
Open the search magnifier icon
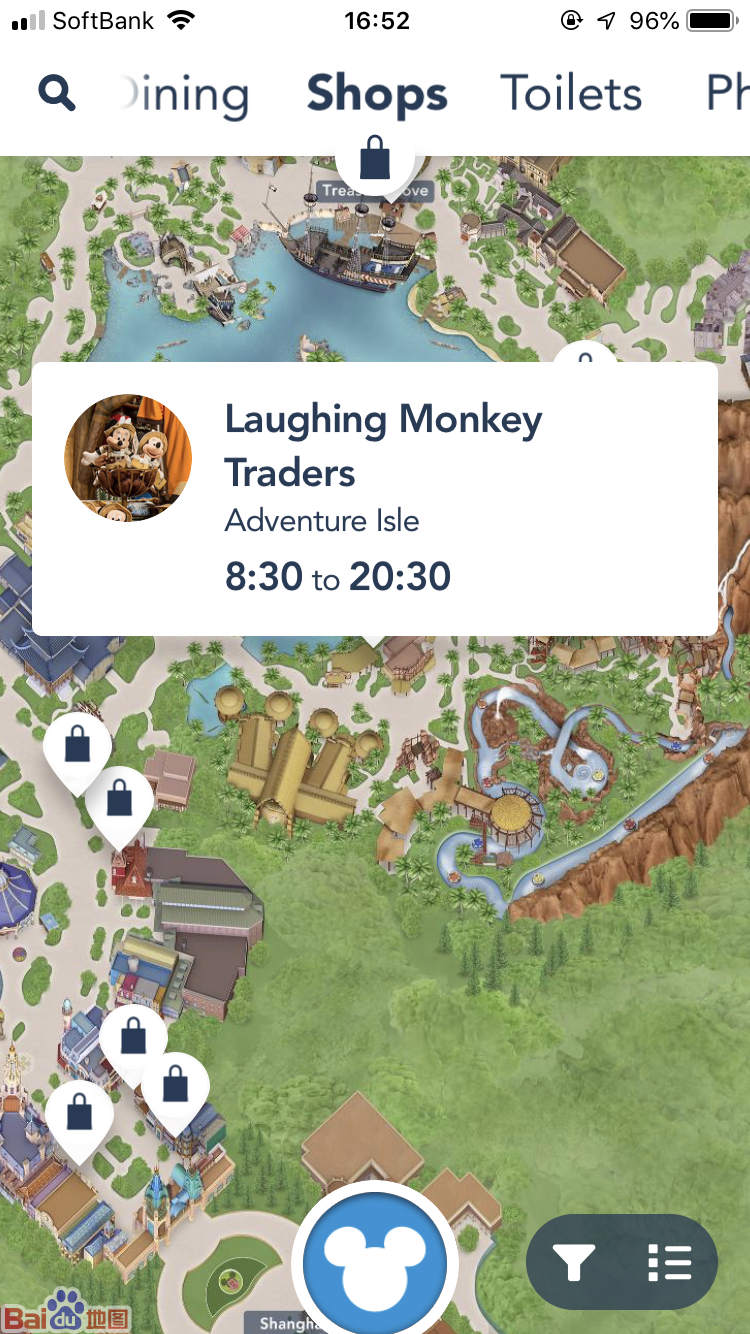point(57,94)
